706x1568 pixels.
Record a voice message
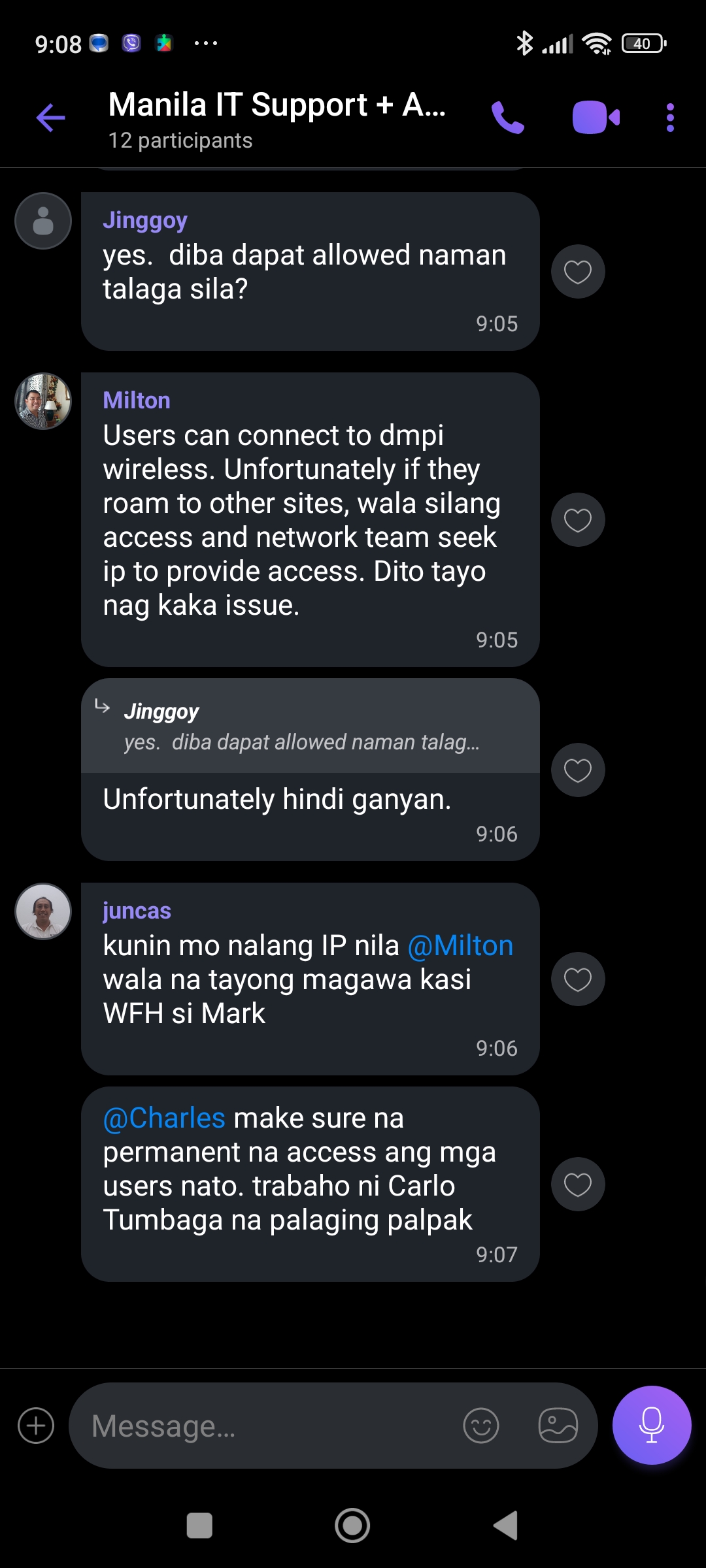pos(652,1426)
